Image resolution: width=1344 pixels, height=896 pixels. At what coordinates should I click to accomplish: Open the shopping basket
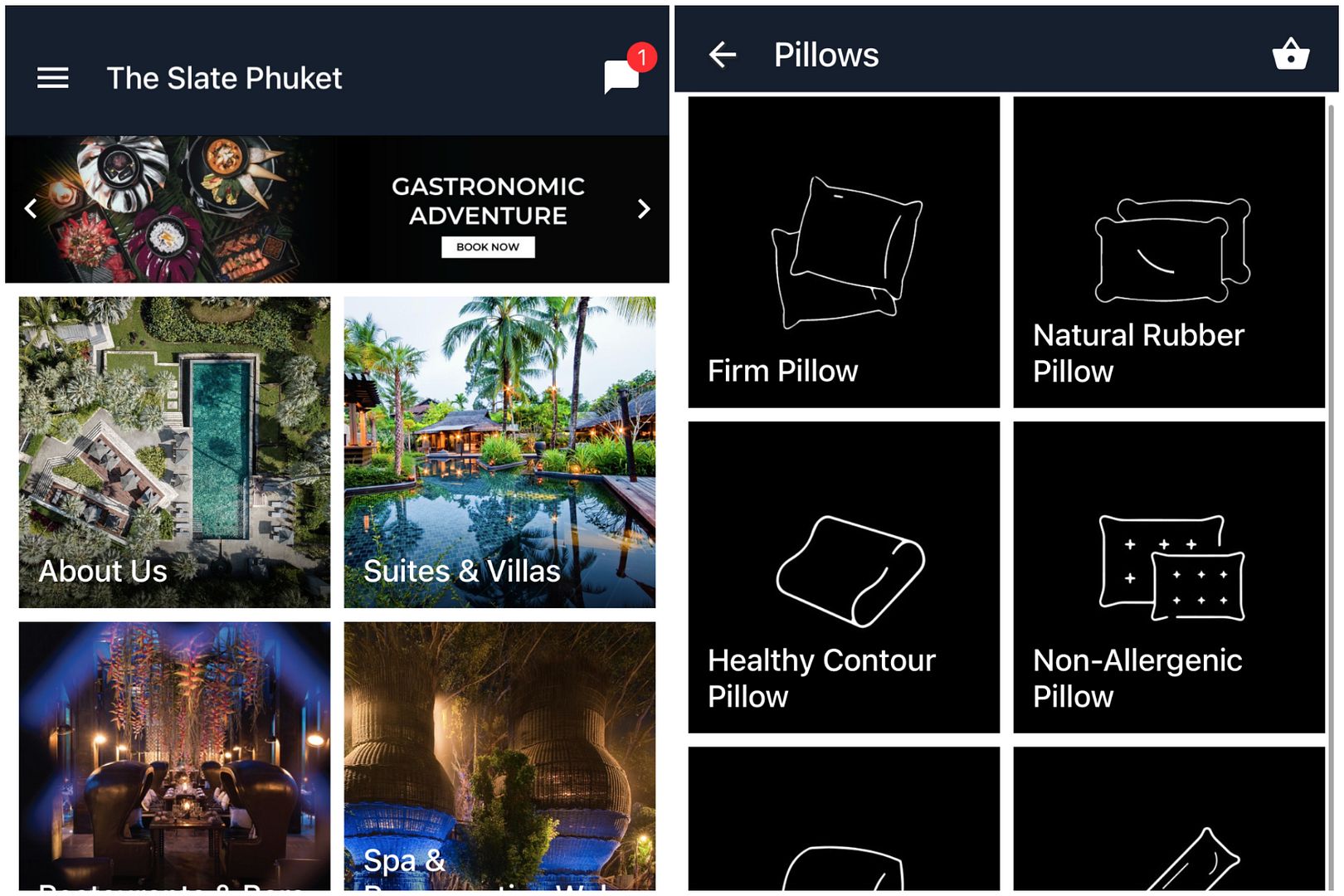point(1290,55)
